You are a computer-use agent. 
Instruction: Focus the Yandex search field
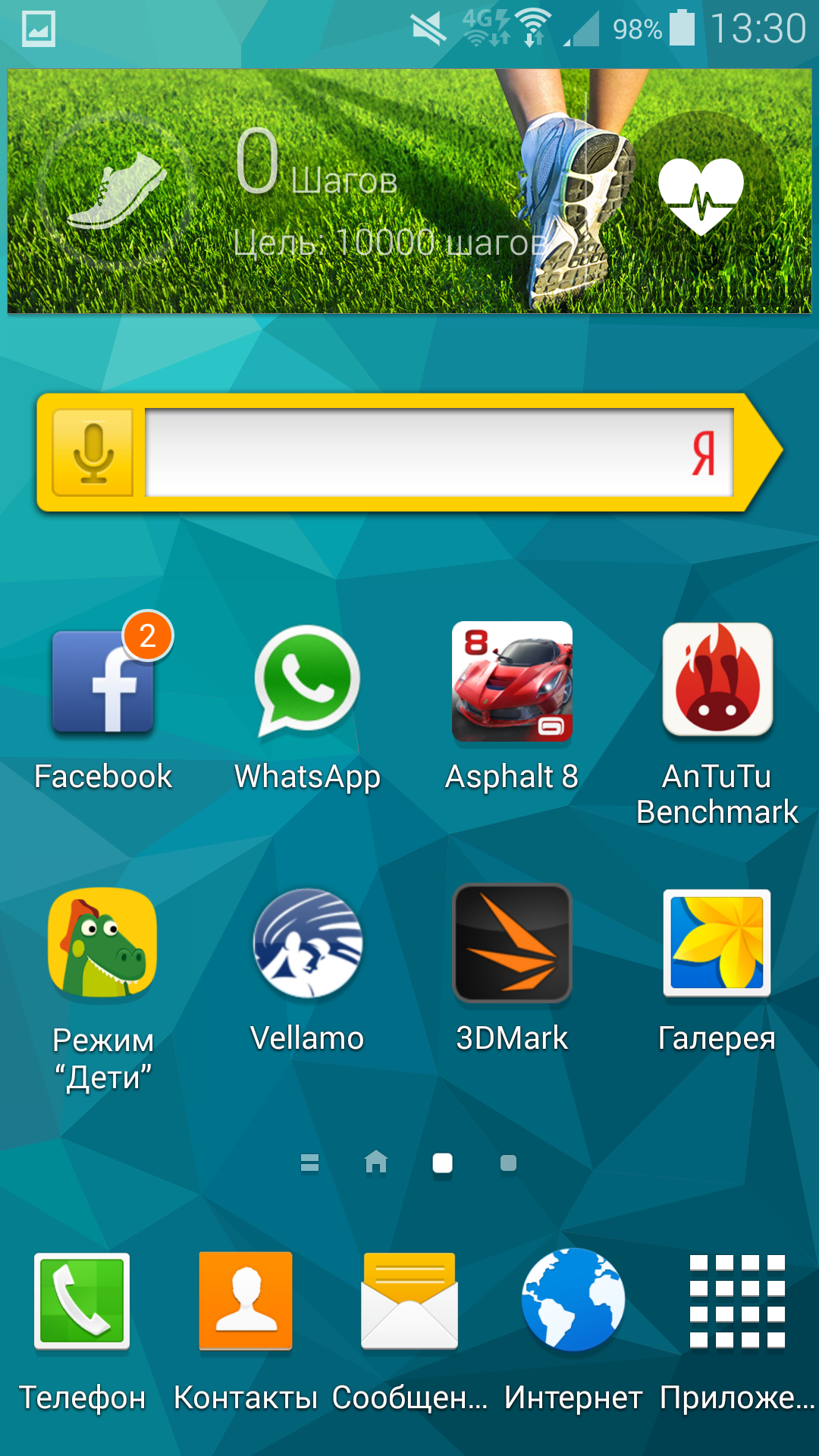coord(425,453)
